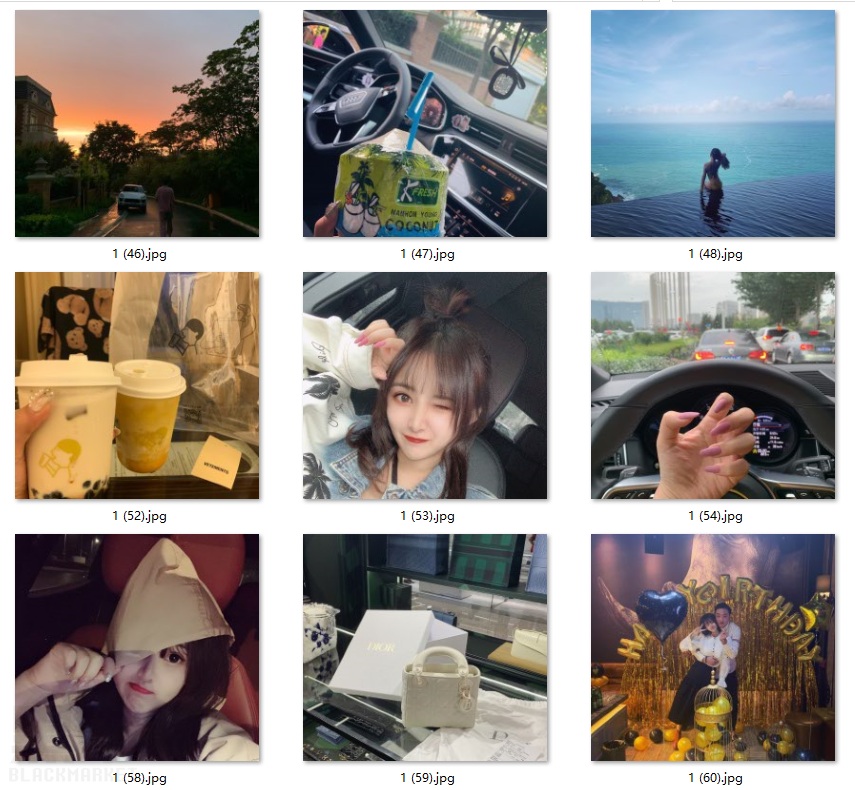Open the thumbnail 1 (52).jpg

point(137,385)
